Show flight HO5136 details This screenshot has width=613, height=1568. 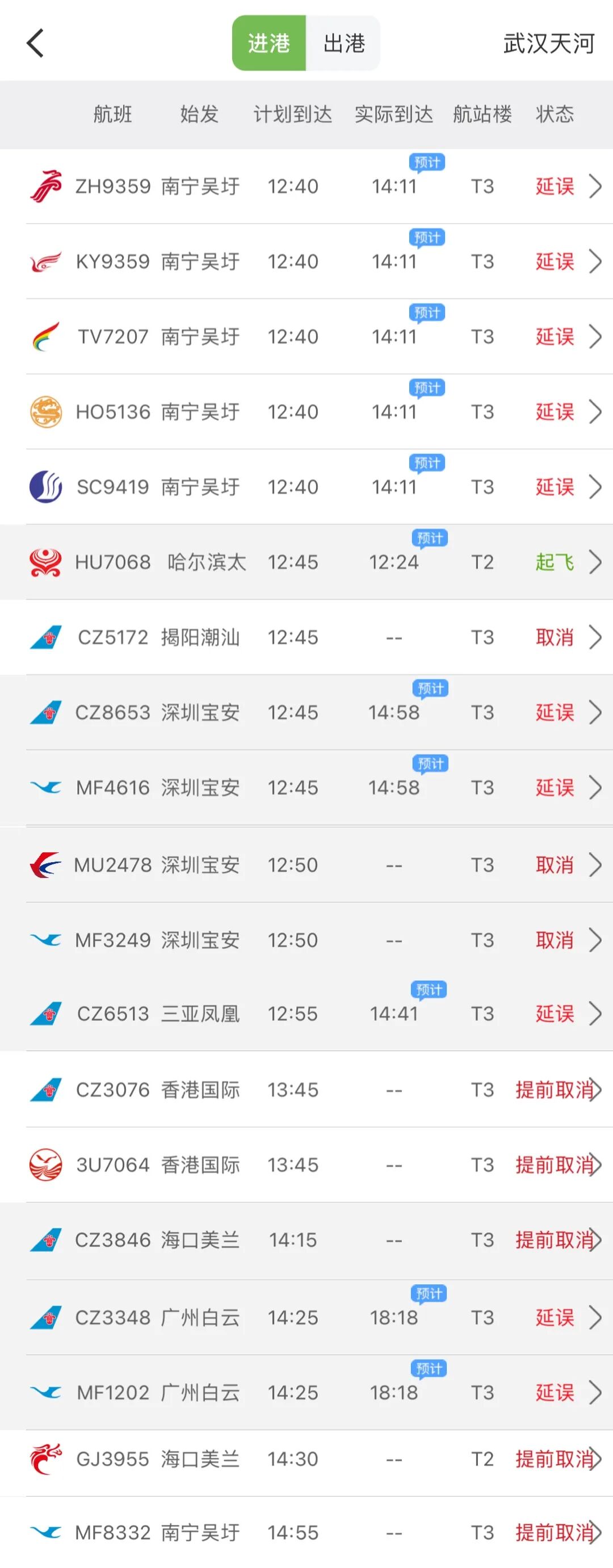306,412
